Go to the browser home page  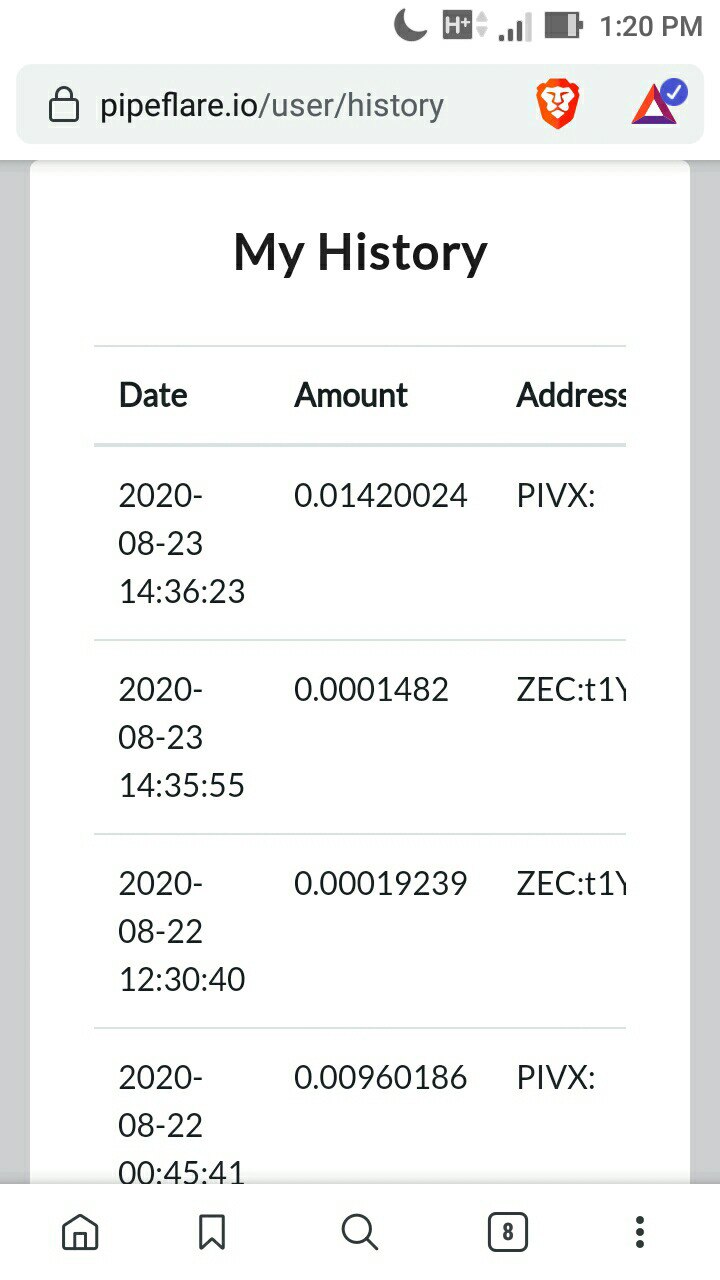click(x=80, y=1232)
